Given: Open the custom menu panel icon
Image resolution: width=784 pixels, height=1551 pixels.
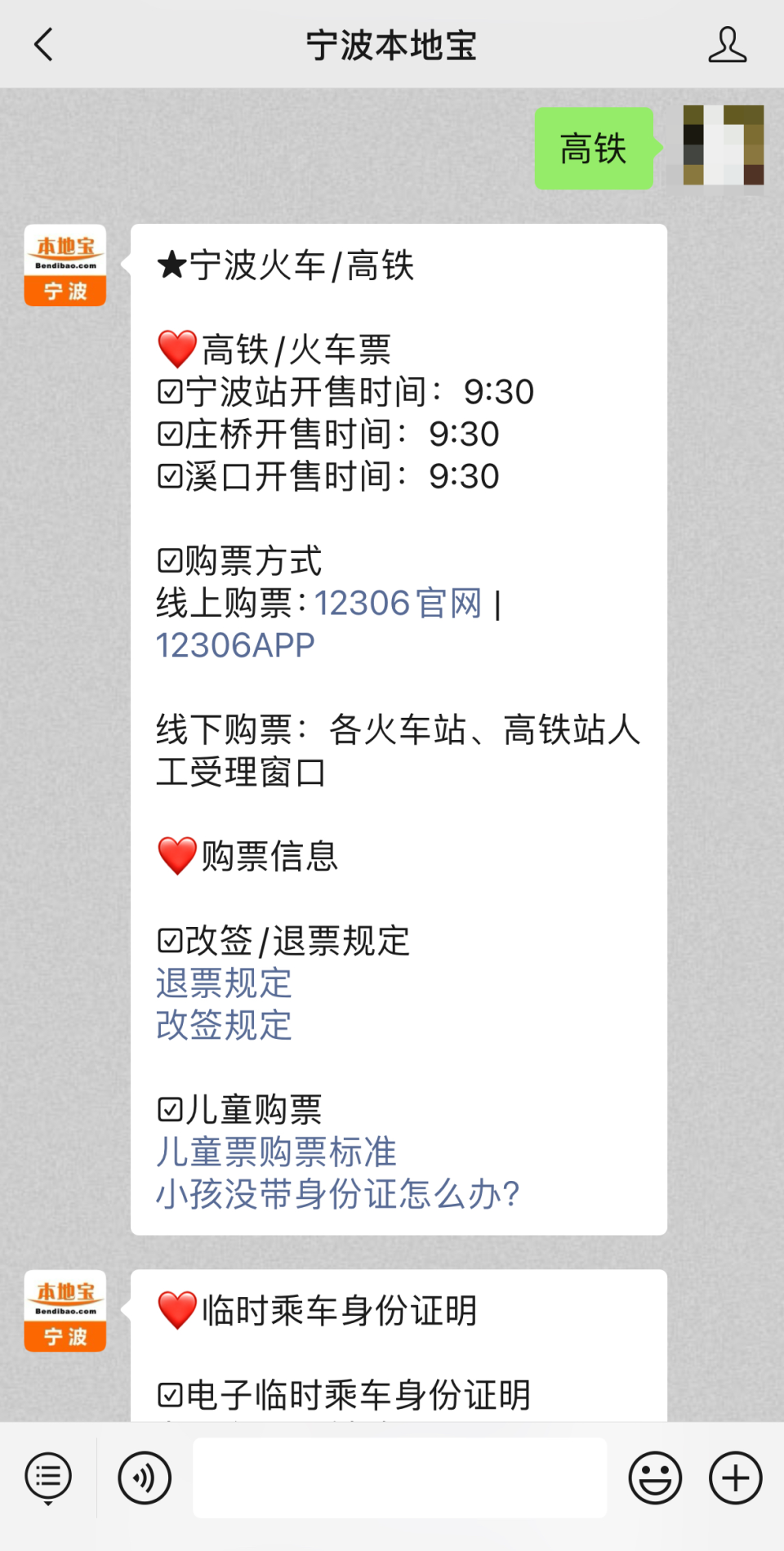Looking at the screenshot, I should click(x=47, y=1477).
